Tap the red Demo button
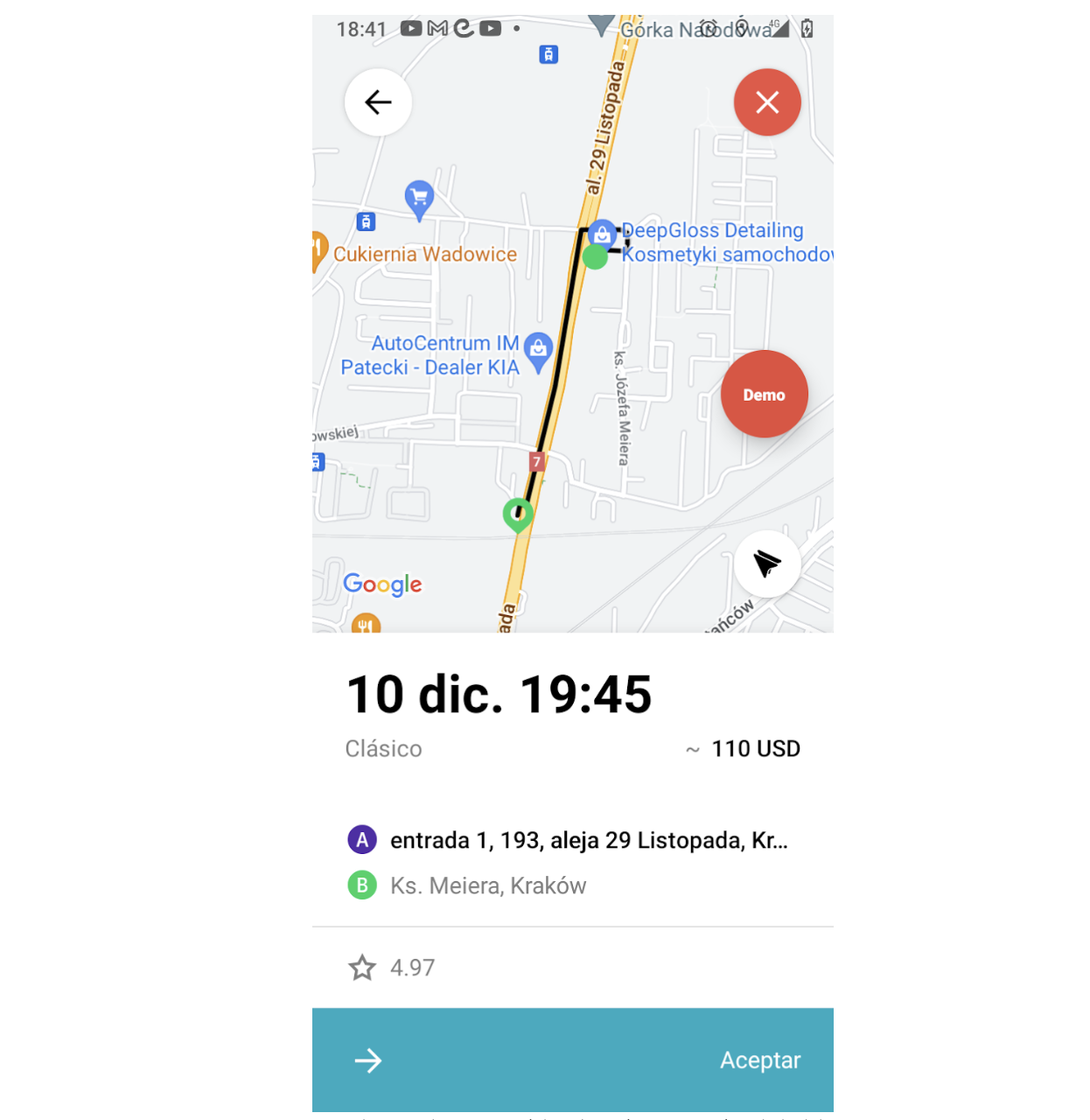Viewport: 1090px width, 1120px height. click(x=764, y=395)
